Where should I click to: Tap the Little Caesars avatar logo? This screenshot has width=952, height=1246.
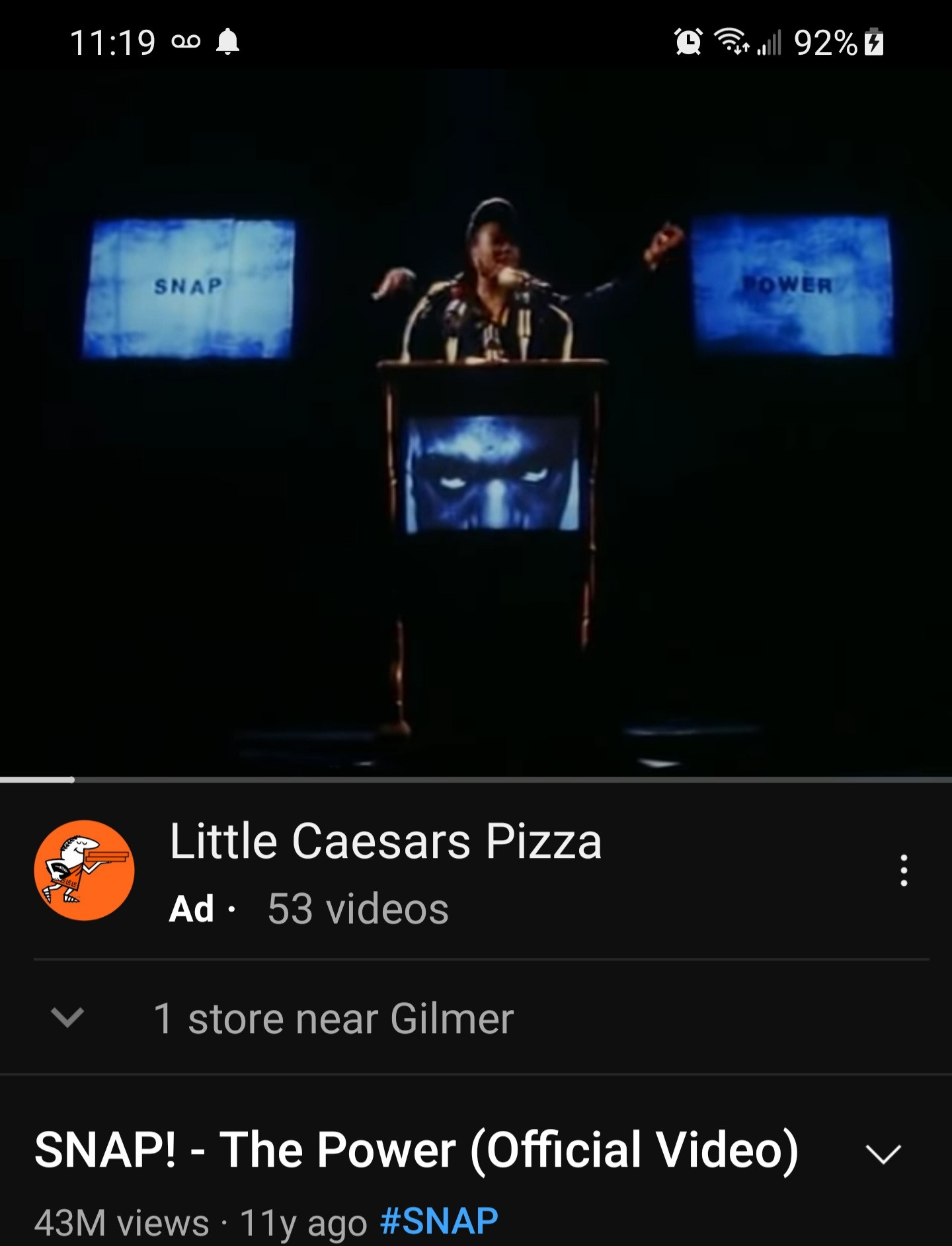pyautogui.click(x=85, y=871)
